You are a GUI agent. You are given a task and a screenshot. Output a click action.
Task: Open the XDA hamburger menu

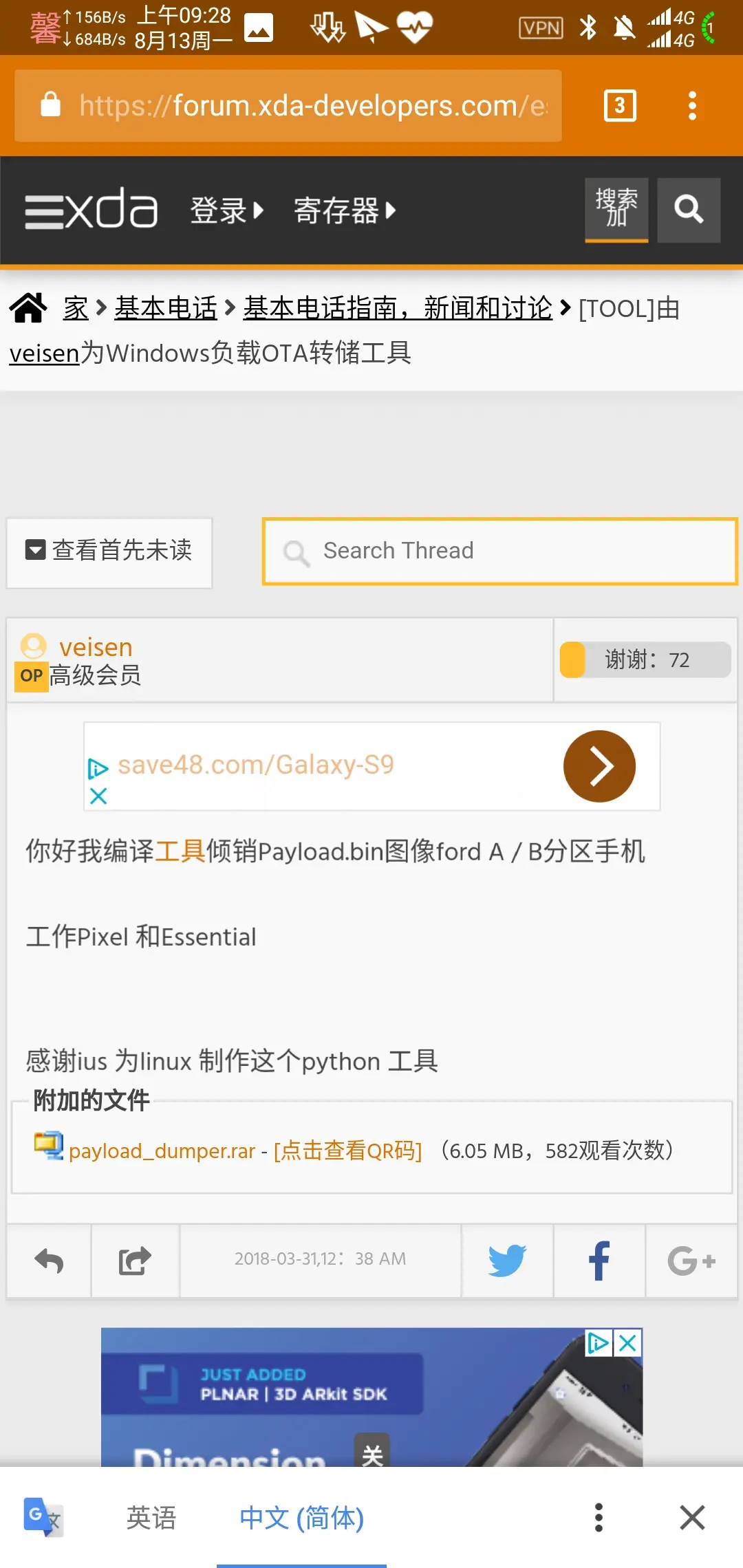44,211
